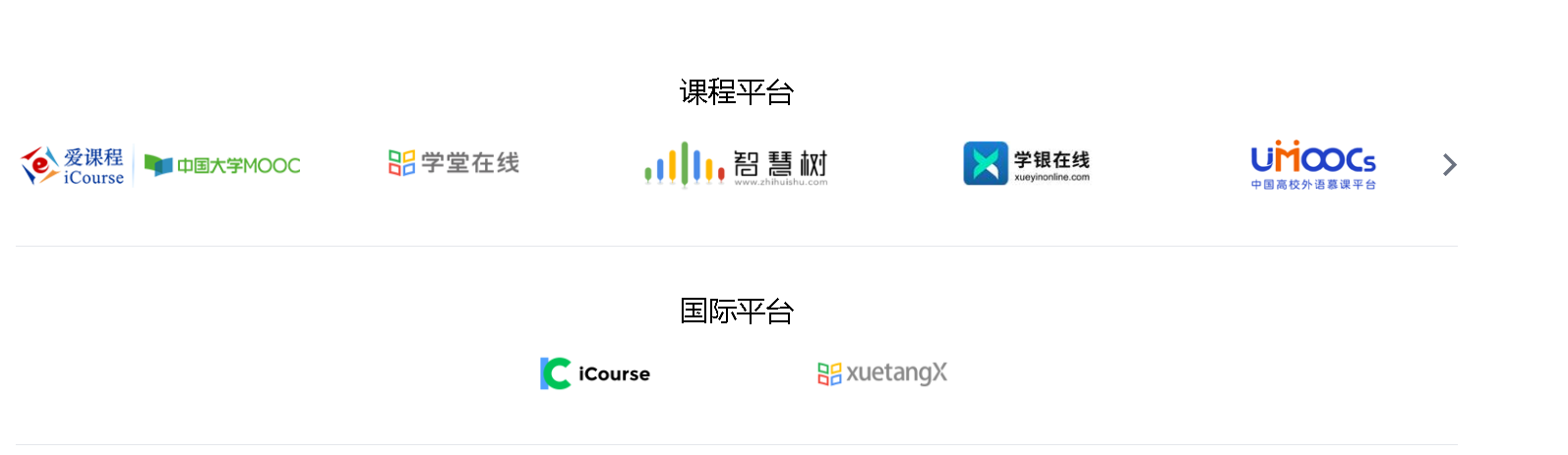Open the 爱课程 iCourse platform link
The height and width of the screenshot is (455, 1568).
click(74, 165)
